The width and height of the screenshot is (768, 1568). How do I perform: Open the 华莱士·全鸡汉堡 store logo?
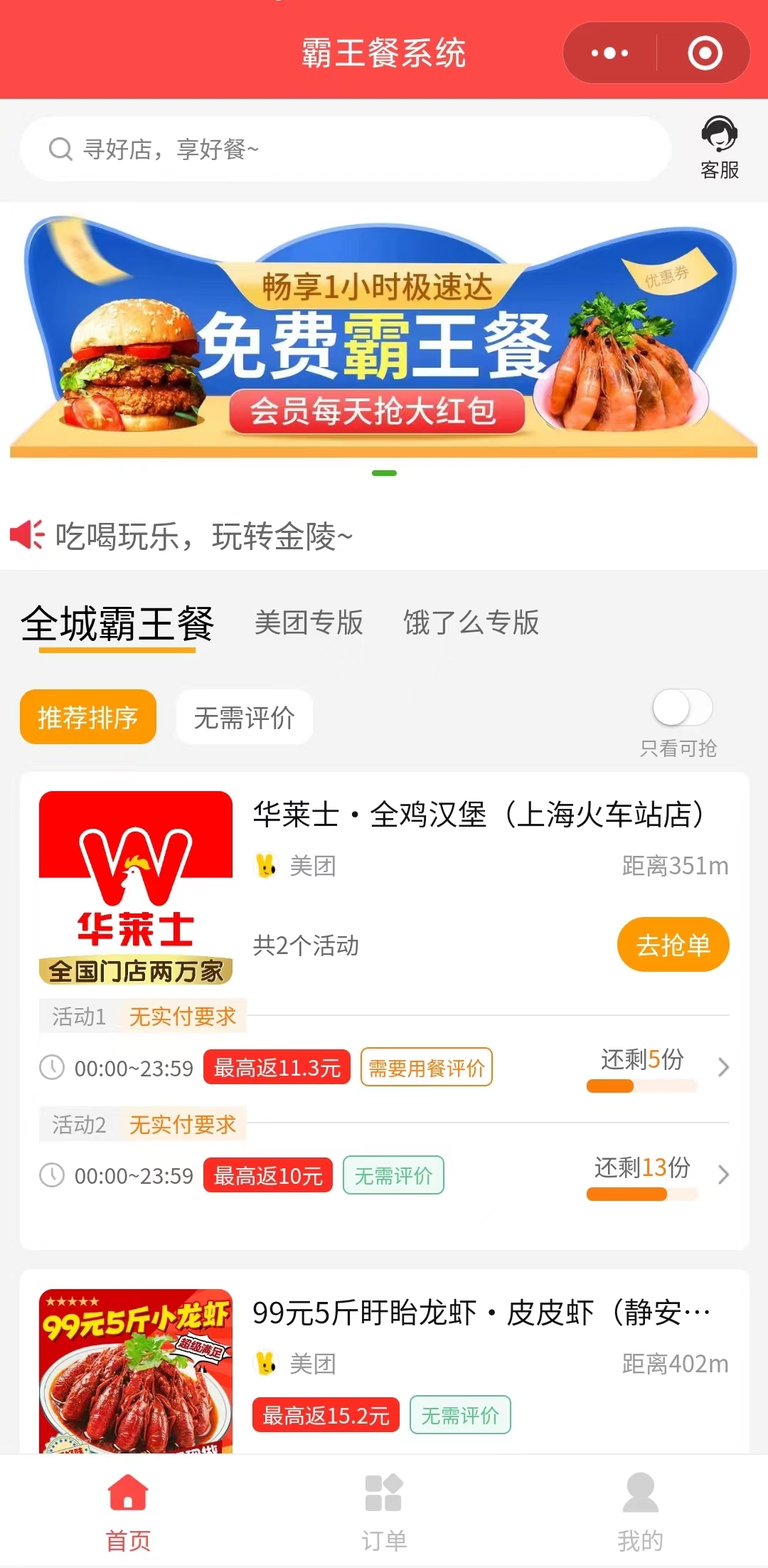coord(136,887)
